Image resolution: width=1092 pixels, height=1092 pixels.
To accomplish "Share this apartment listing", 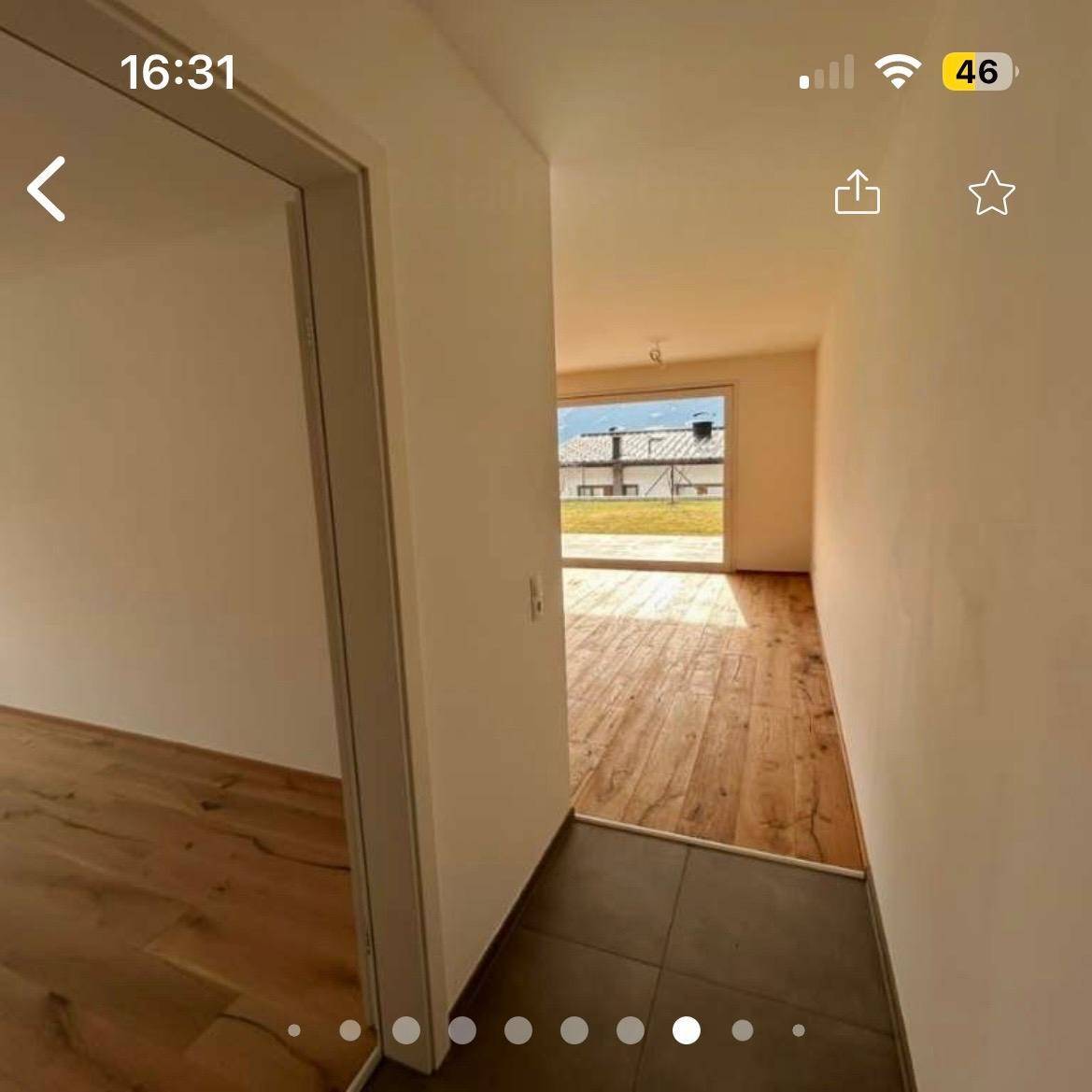I will coord(857,192).
